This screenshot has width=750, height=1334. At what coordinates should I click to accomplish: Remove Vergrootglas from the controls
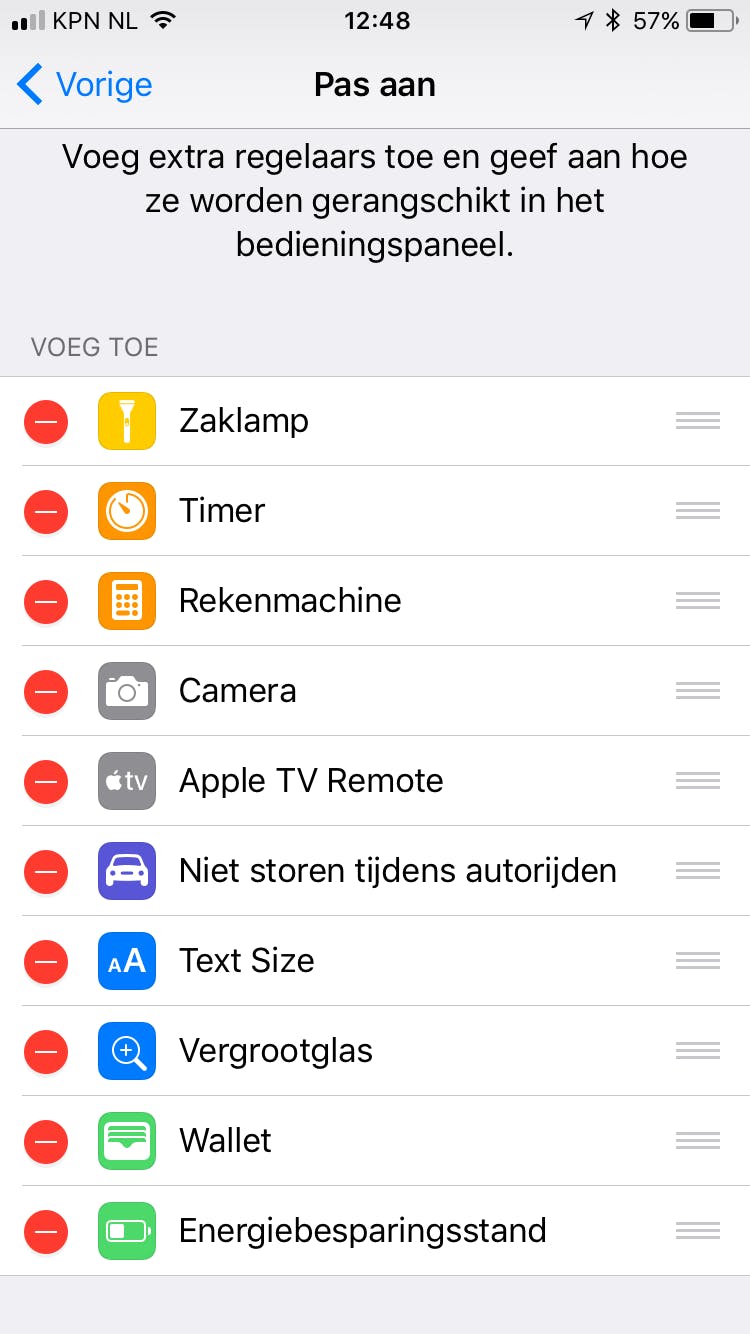[46, 1051]
